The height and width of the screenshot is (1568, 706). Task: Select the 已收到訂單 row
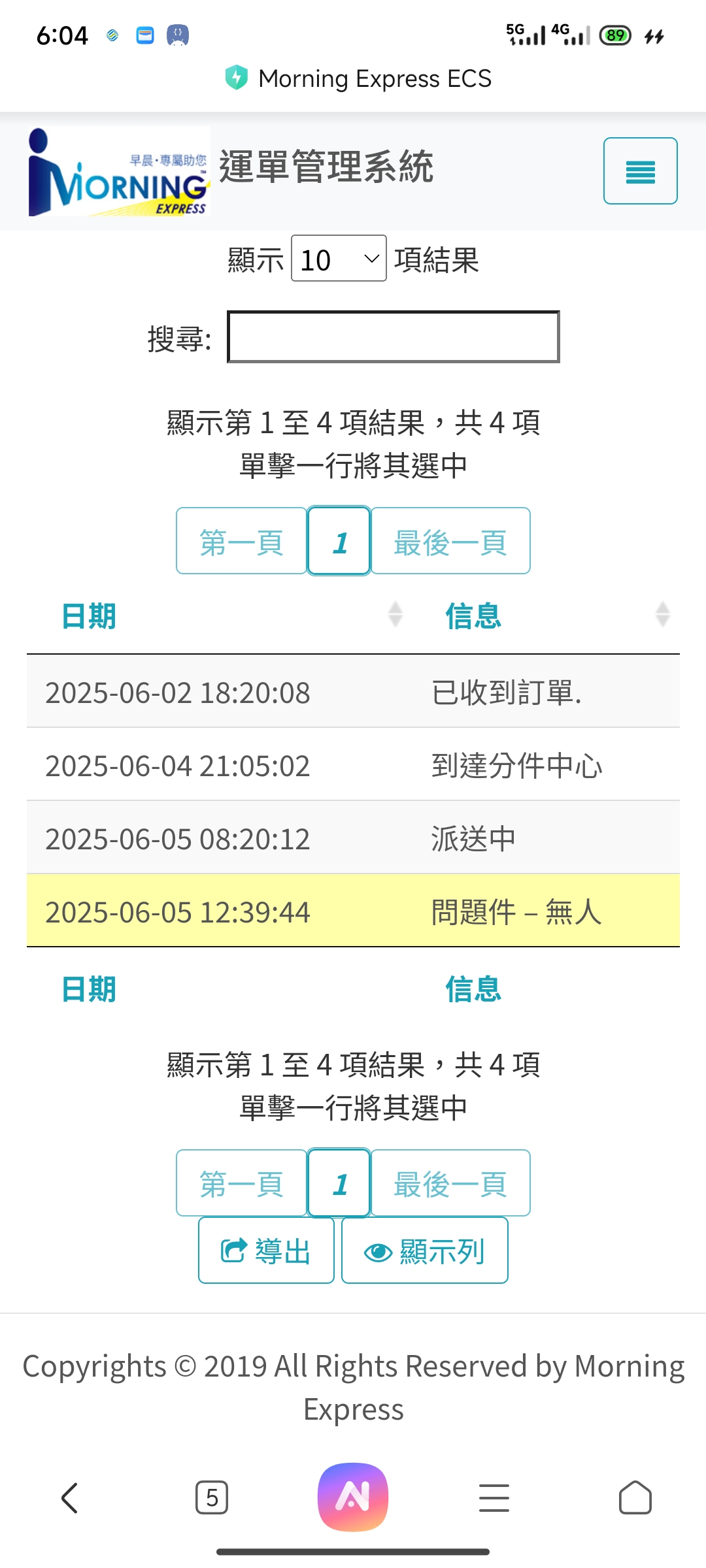[353, 692]
